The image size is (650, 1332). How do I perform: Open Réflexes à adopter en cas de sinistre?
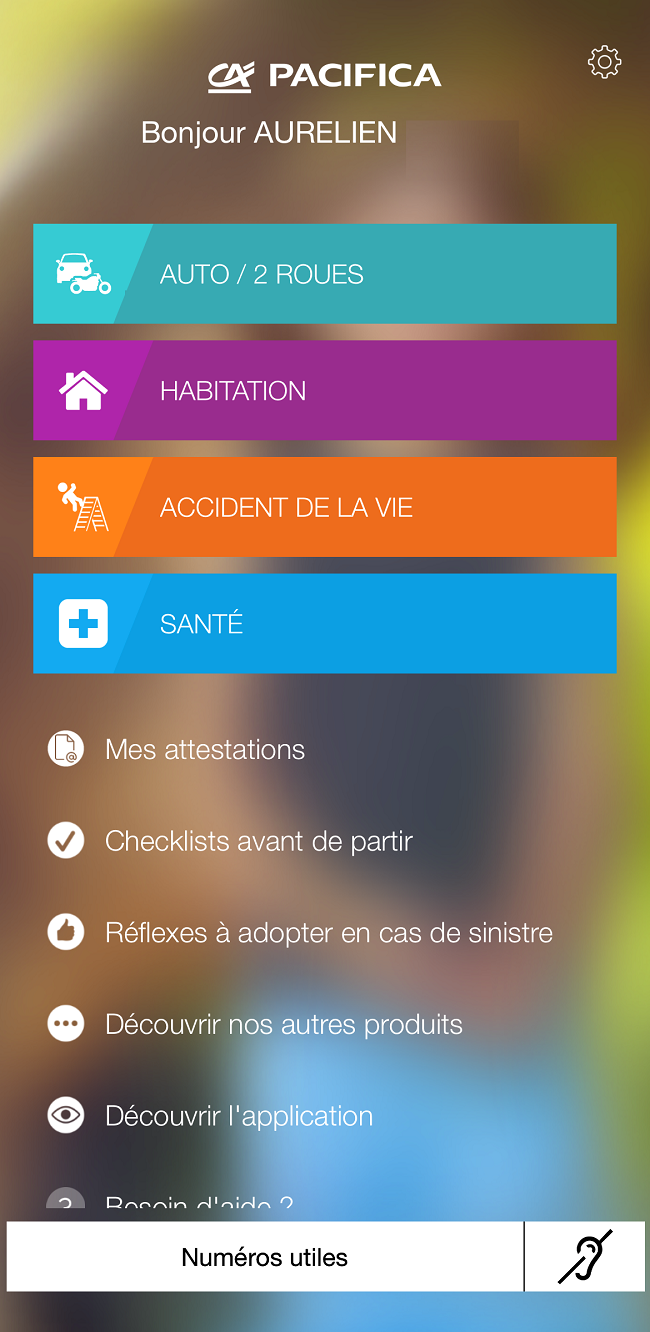pyautogui.click(x=328, y=933)
